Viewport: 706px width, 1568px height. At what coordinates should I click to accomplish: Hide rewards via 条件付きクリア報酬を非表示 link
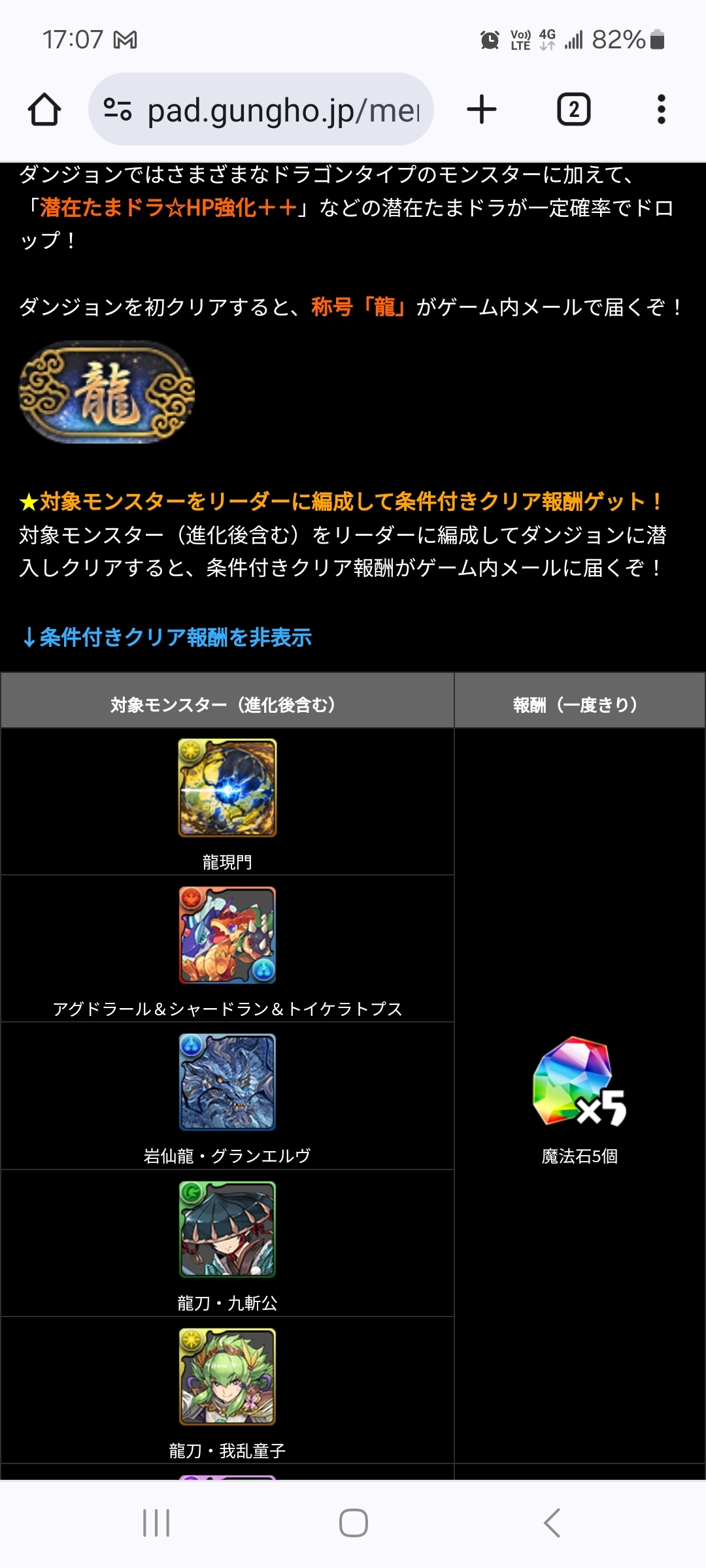click(x=167, y=637)
